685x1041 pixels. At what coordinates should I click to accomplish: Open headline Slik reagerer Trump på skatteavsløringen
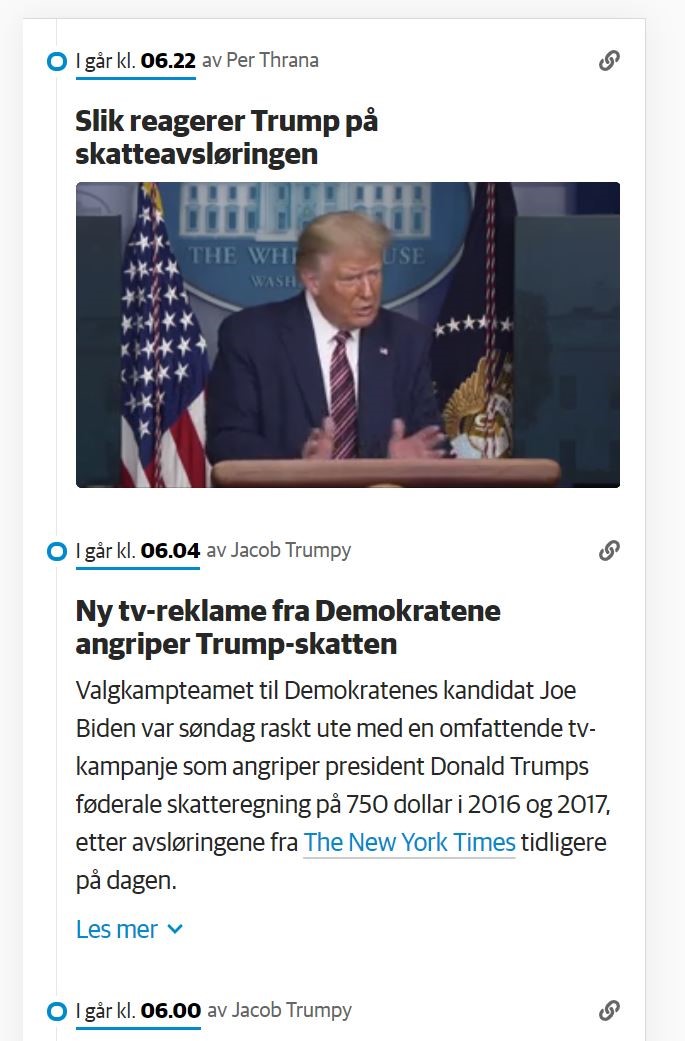tap(226, 138)
